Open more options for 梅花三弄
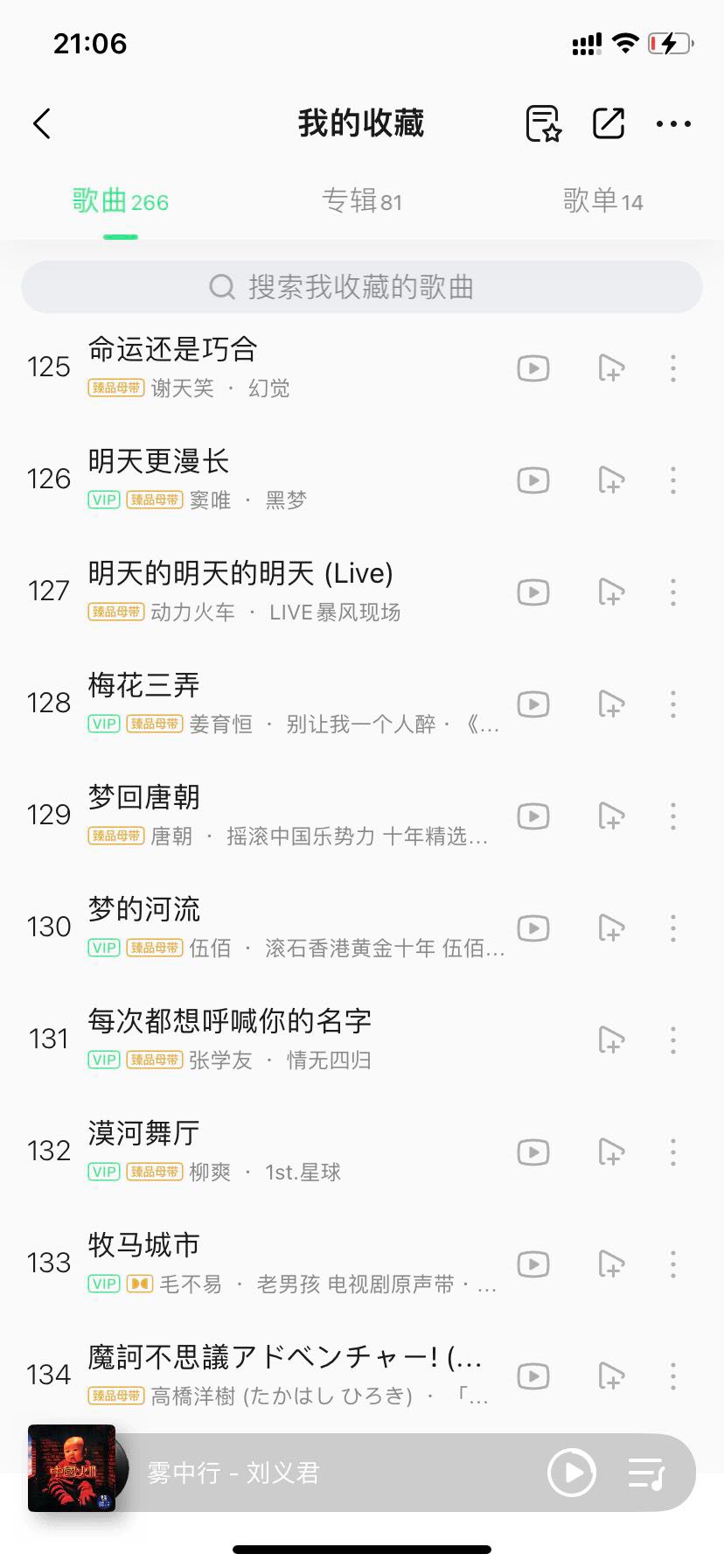This screenshot has width=724, height=1568. click(673, 704)
